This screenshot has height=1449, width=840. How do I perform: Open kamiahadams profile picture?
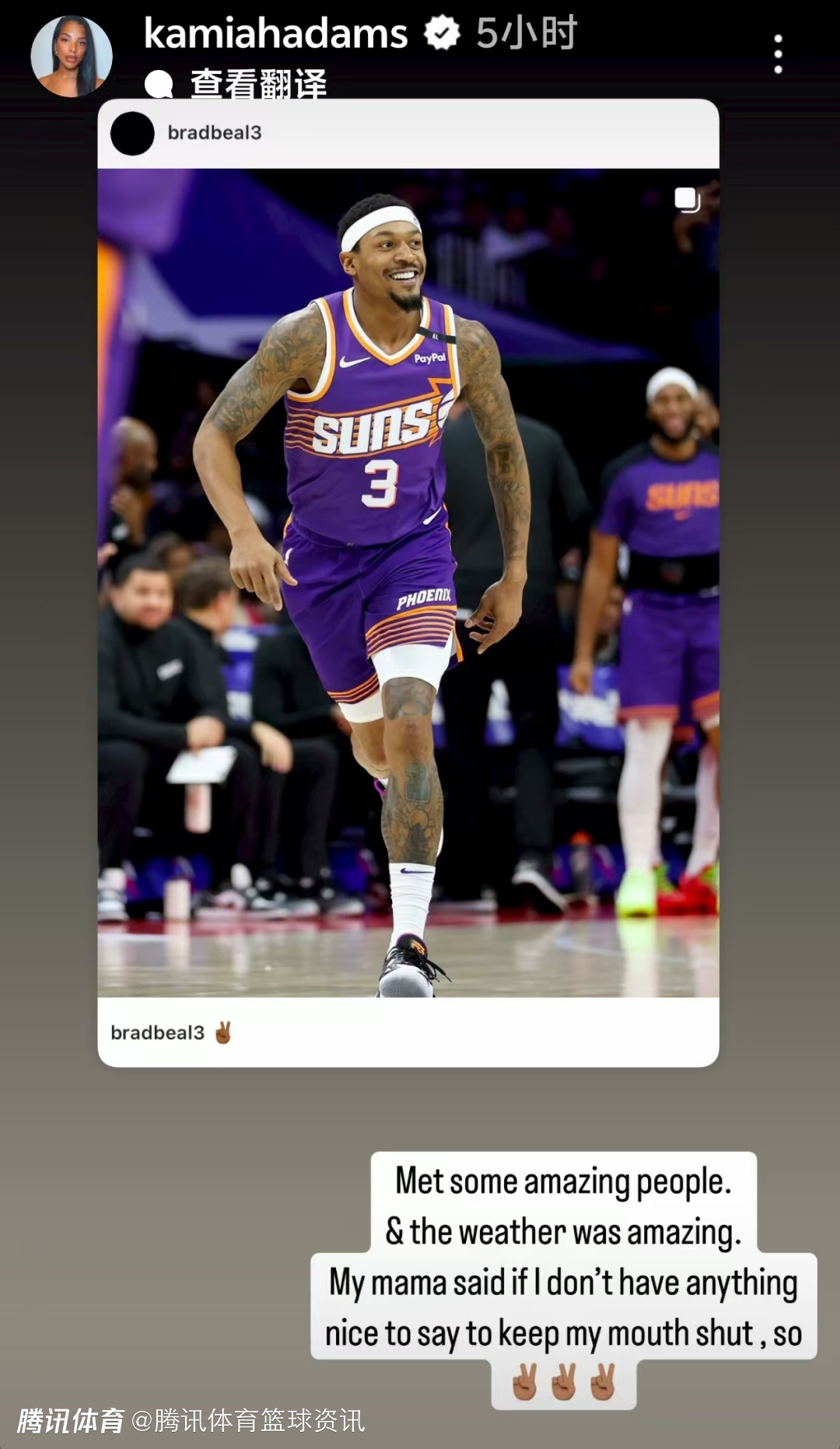(x=72, y=56)
